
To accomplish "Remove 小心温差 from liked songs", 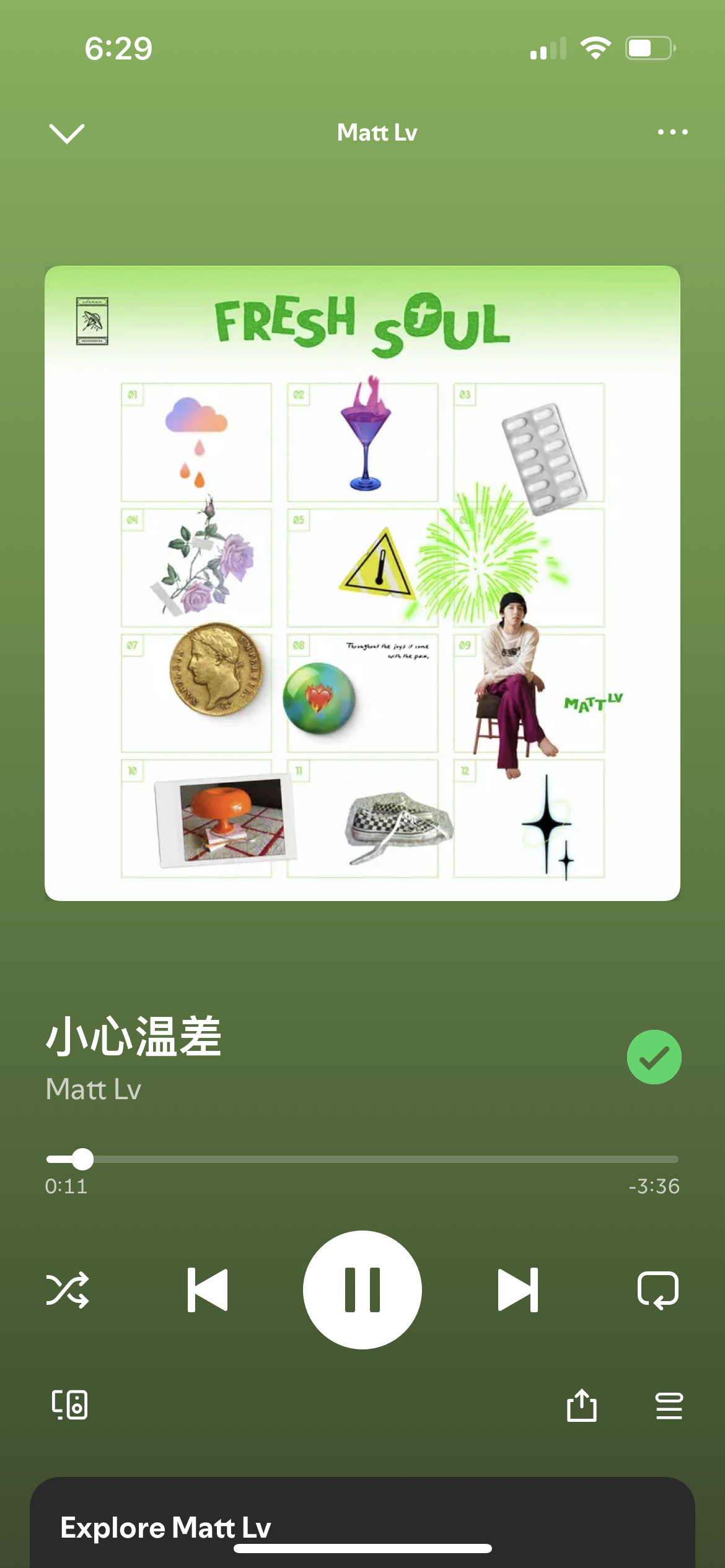I will pos(654,1057).
